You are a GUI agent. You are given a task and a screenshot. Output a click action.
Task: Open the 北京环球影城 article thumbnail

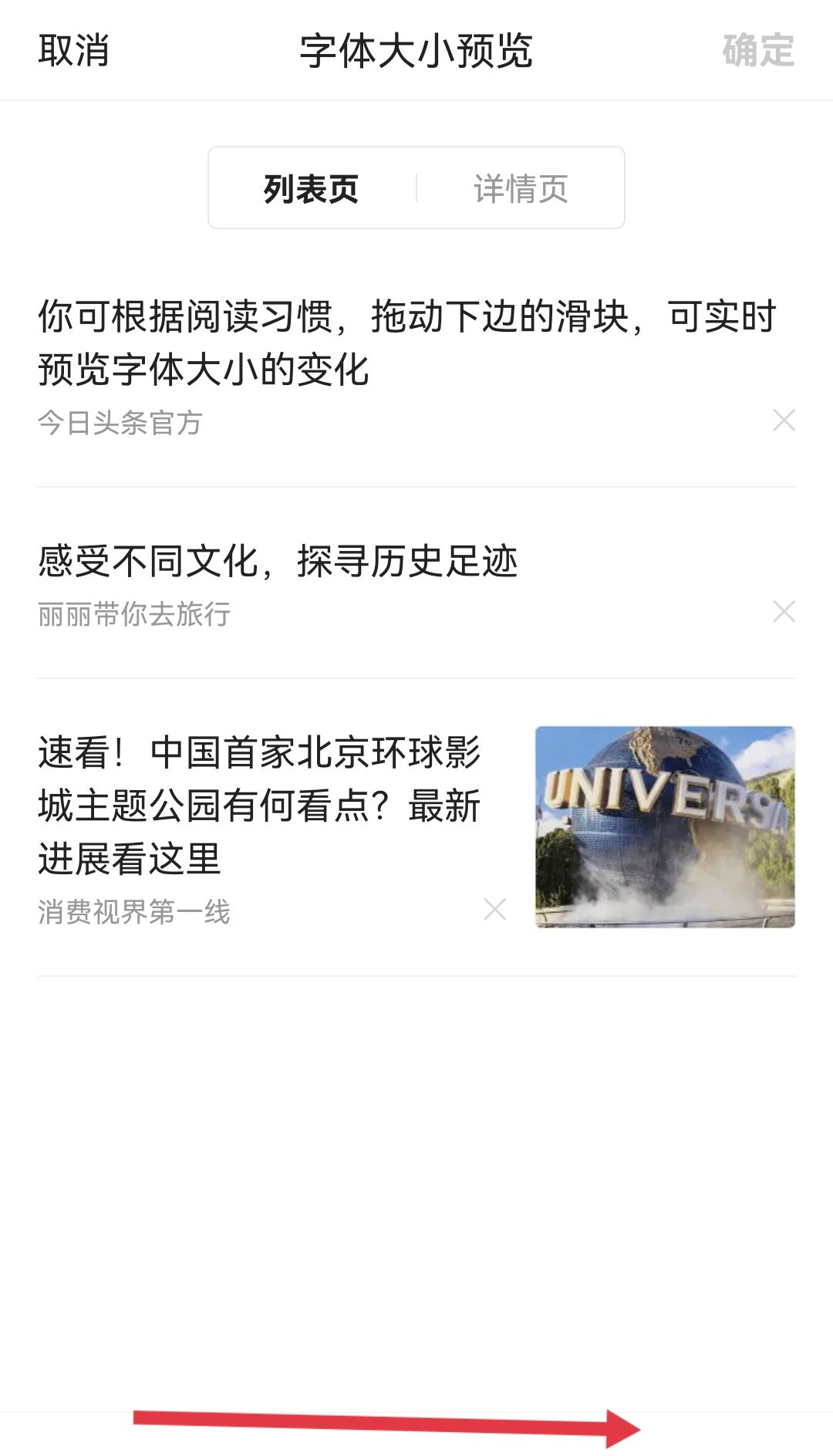665,826
